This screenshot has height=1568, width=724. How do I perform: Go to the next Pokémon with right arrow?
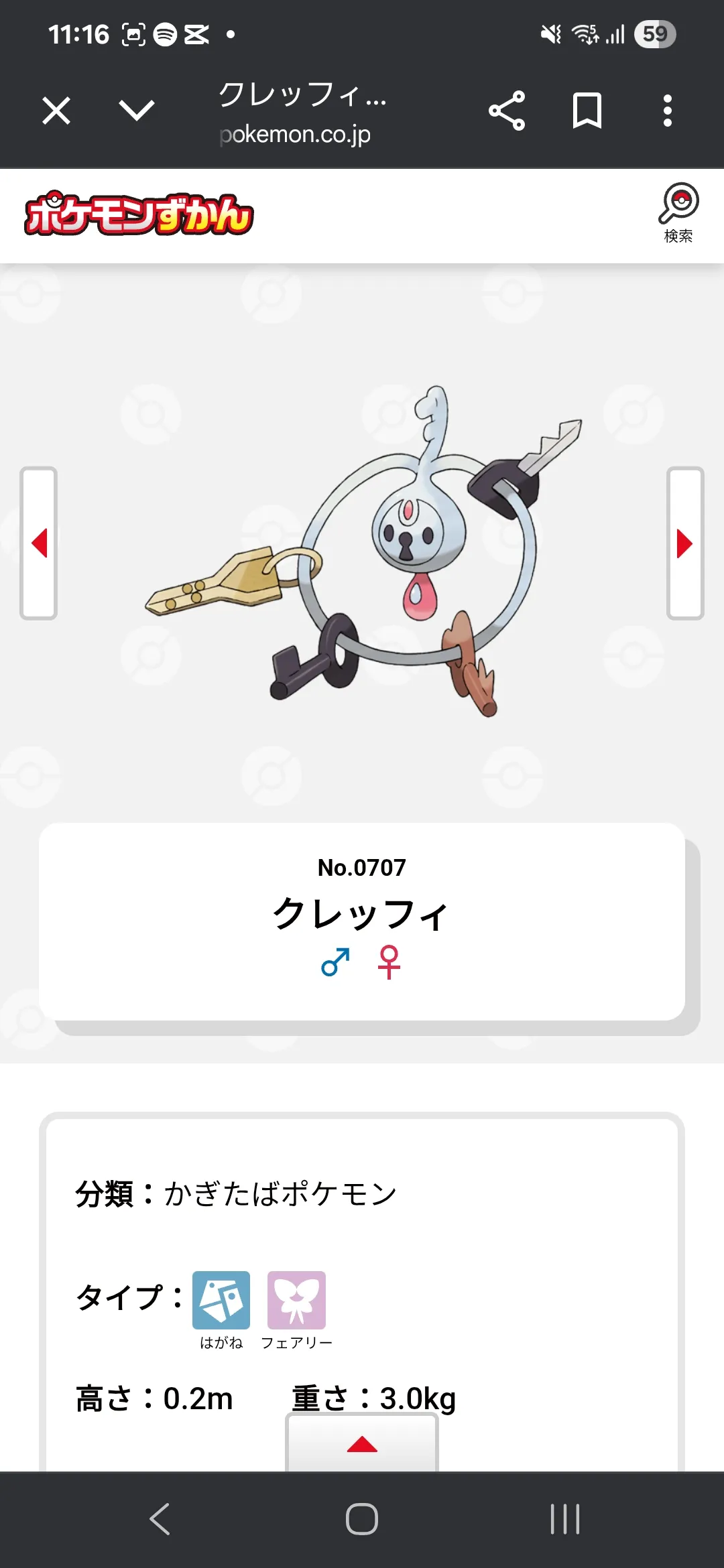(685, 543)
